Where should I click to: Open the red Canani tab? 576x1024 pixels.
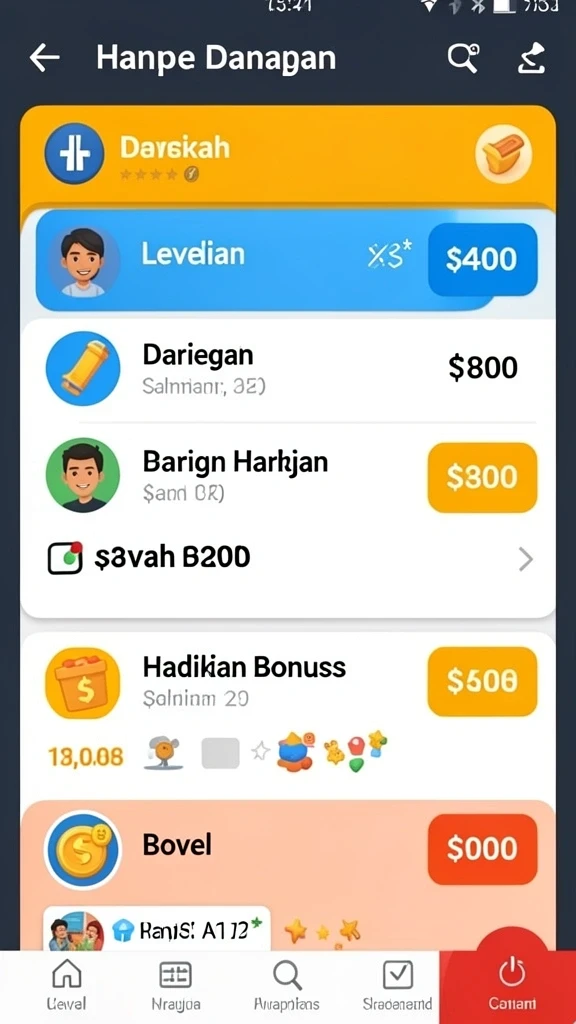click(512, 986)
